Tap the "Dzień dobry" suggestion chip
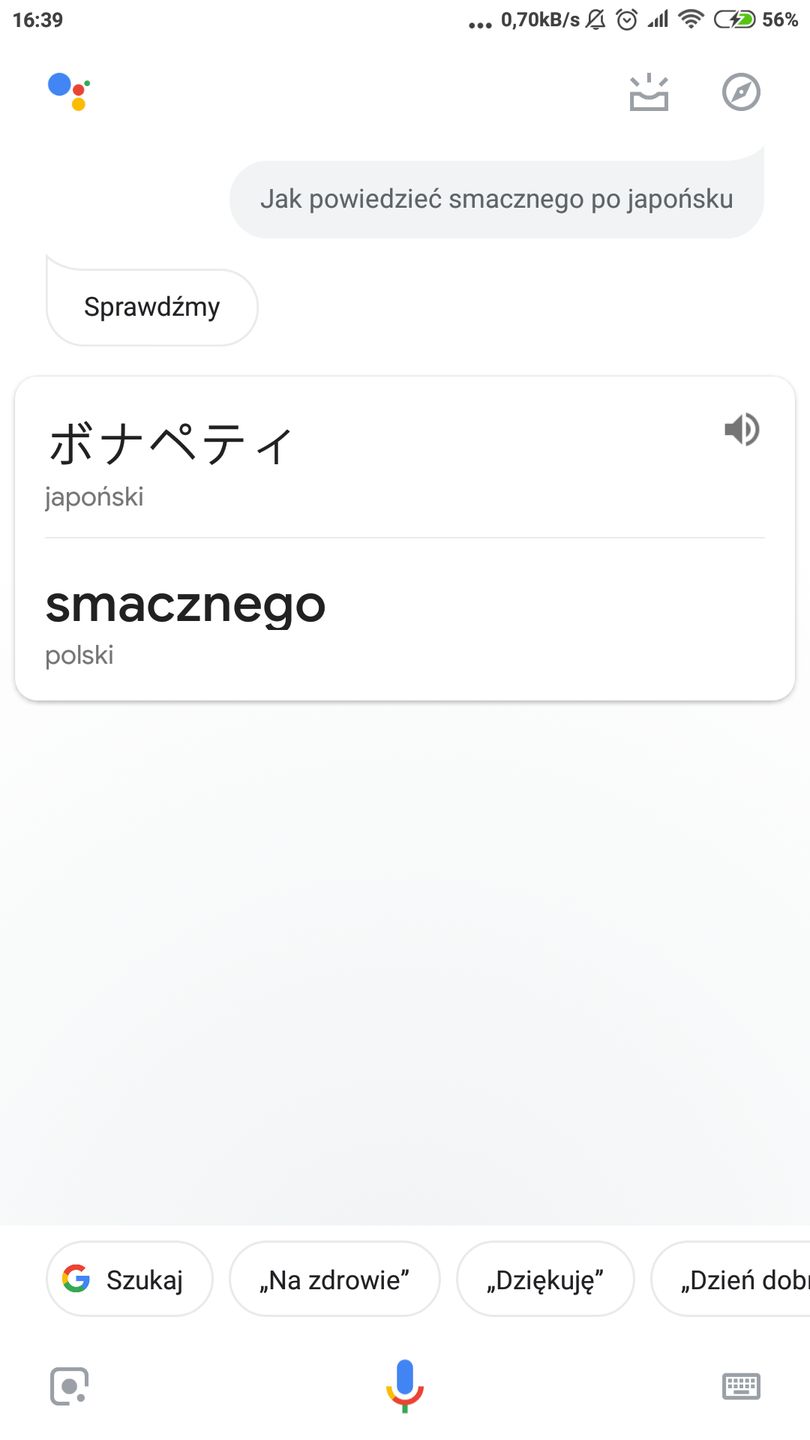This screenshot has width=810, height=1440. 745,1278
